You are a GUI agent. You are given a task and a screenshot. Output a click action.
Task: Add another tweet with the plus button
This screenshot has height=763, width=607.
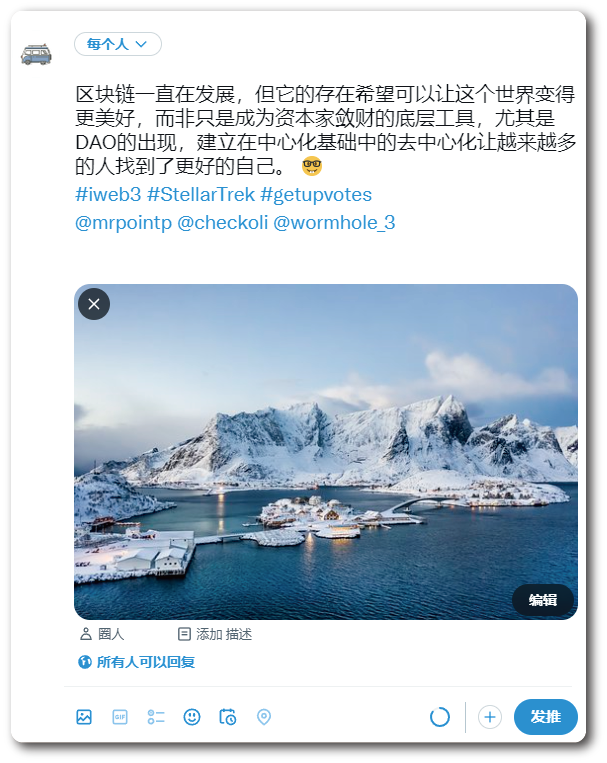click(490, 717)
